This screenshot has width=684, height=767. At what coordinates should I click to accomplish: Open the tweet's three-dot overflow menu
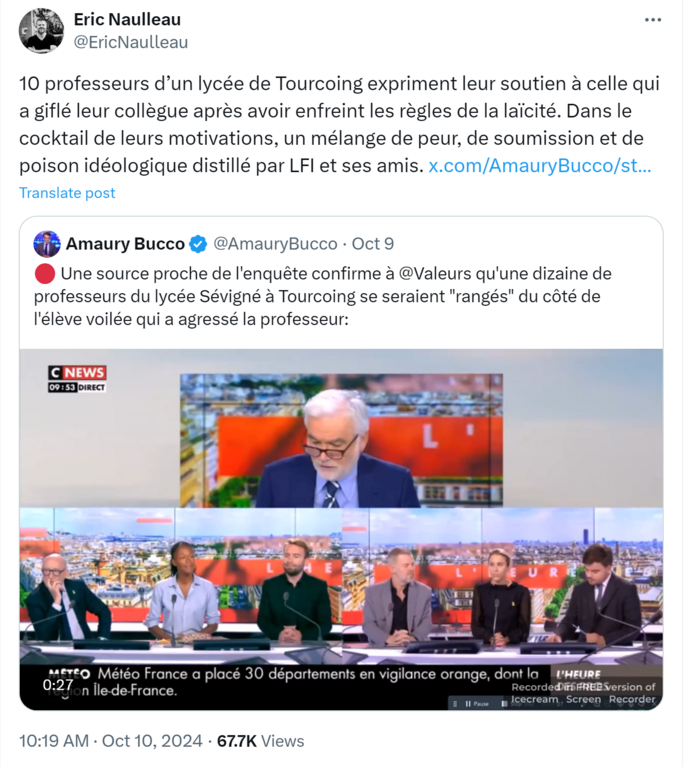coord(652,20)
